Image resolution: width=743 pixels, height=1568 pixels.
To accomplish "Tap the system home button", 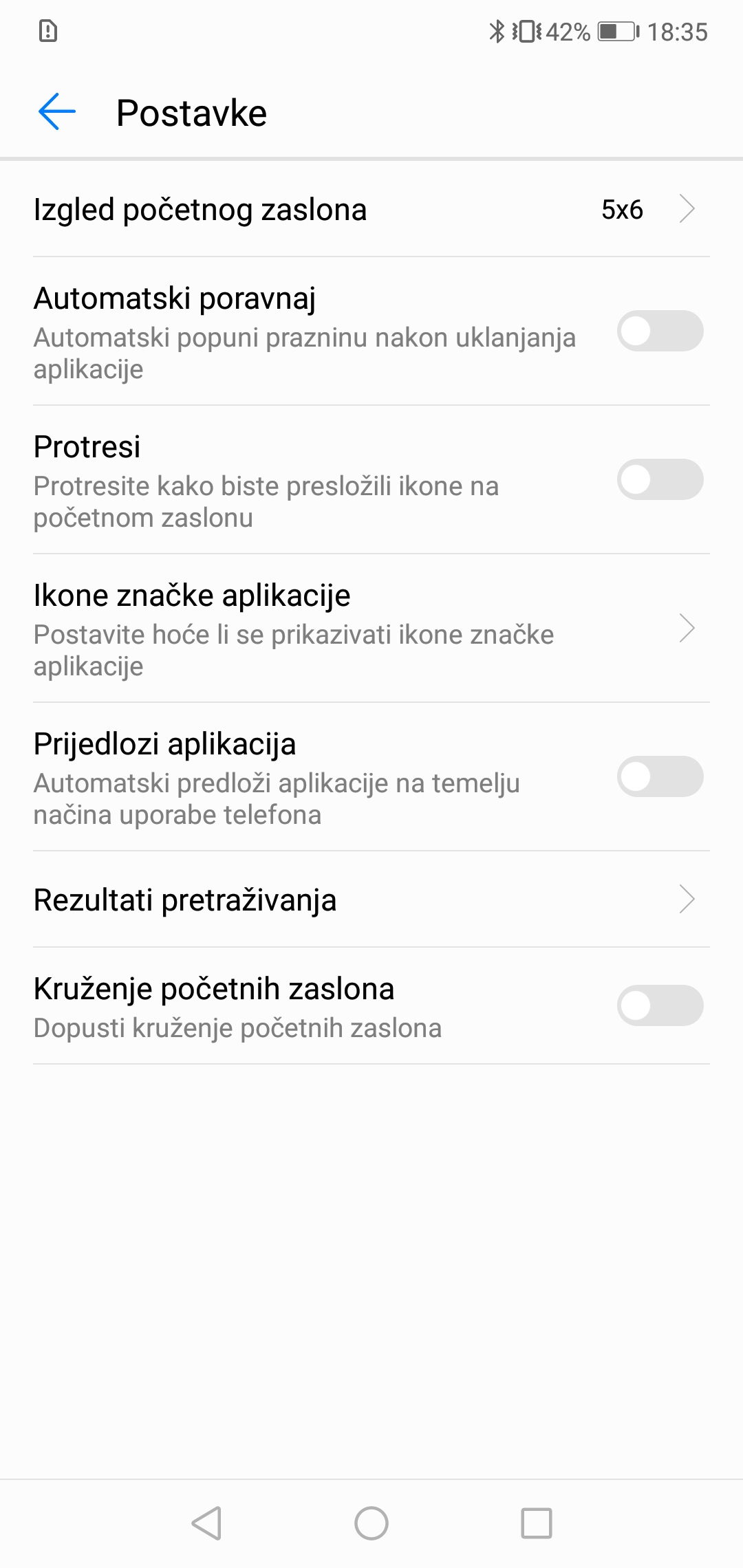I will click(x=371, y=1523).
